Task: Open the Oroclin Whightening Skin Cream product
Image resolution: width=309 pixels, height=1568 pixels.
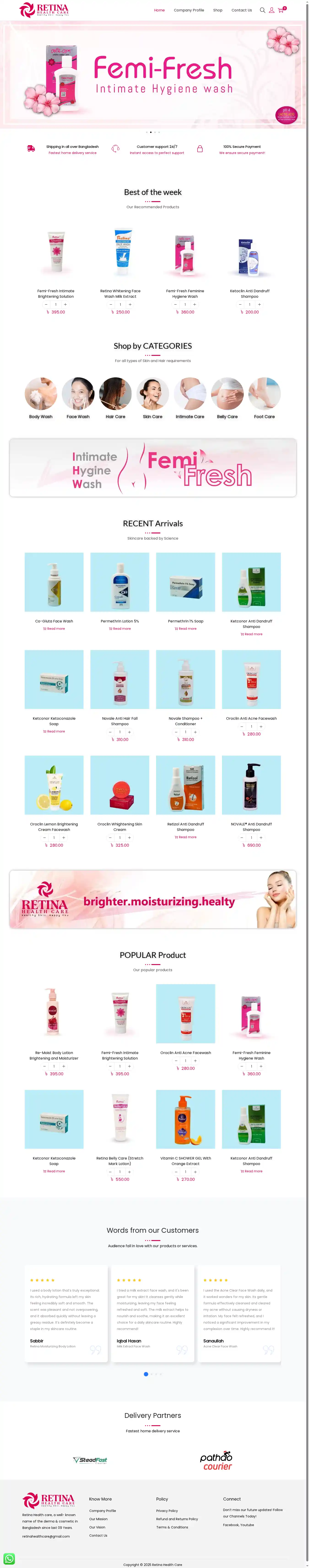Action: point(120,785)
